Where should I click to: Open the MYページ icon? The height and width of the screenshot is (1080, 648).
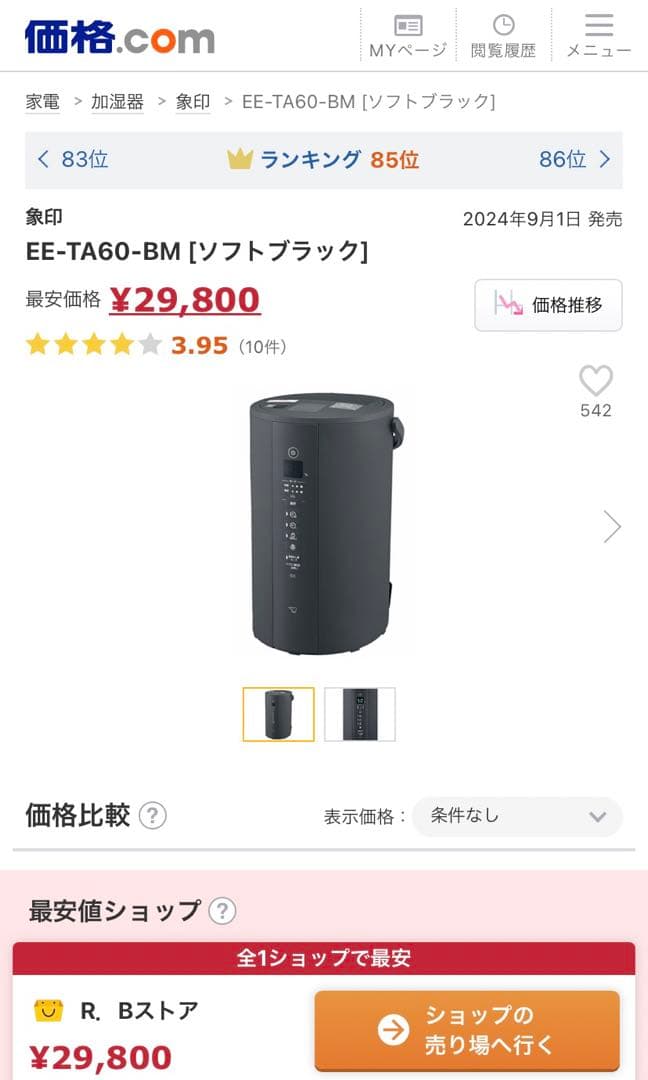click(407, 36)
